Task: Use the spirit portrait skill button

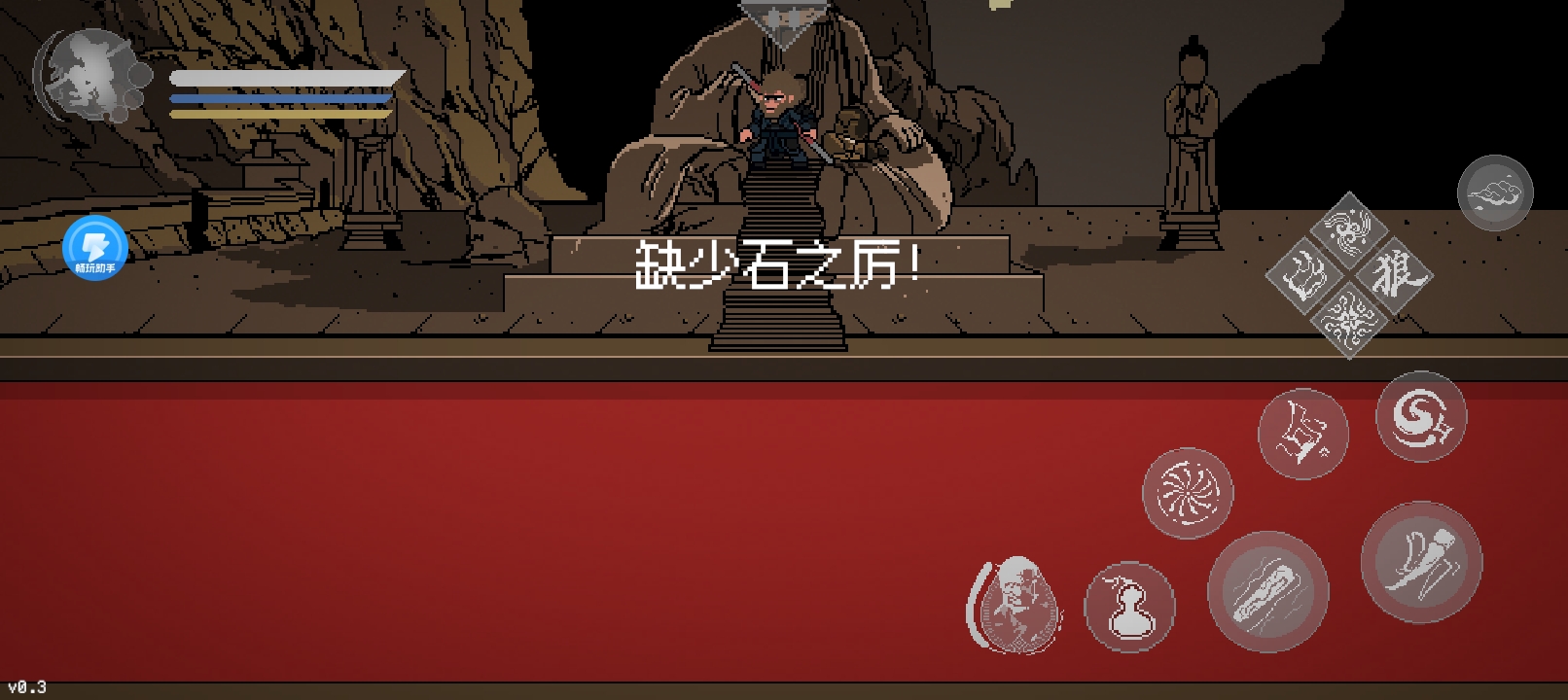Action: pyautogui.click(x=1015, y=605)
